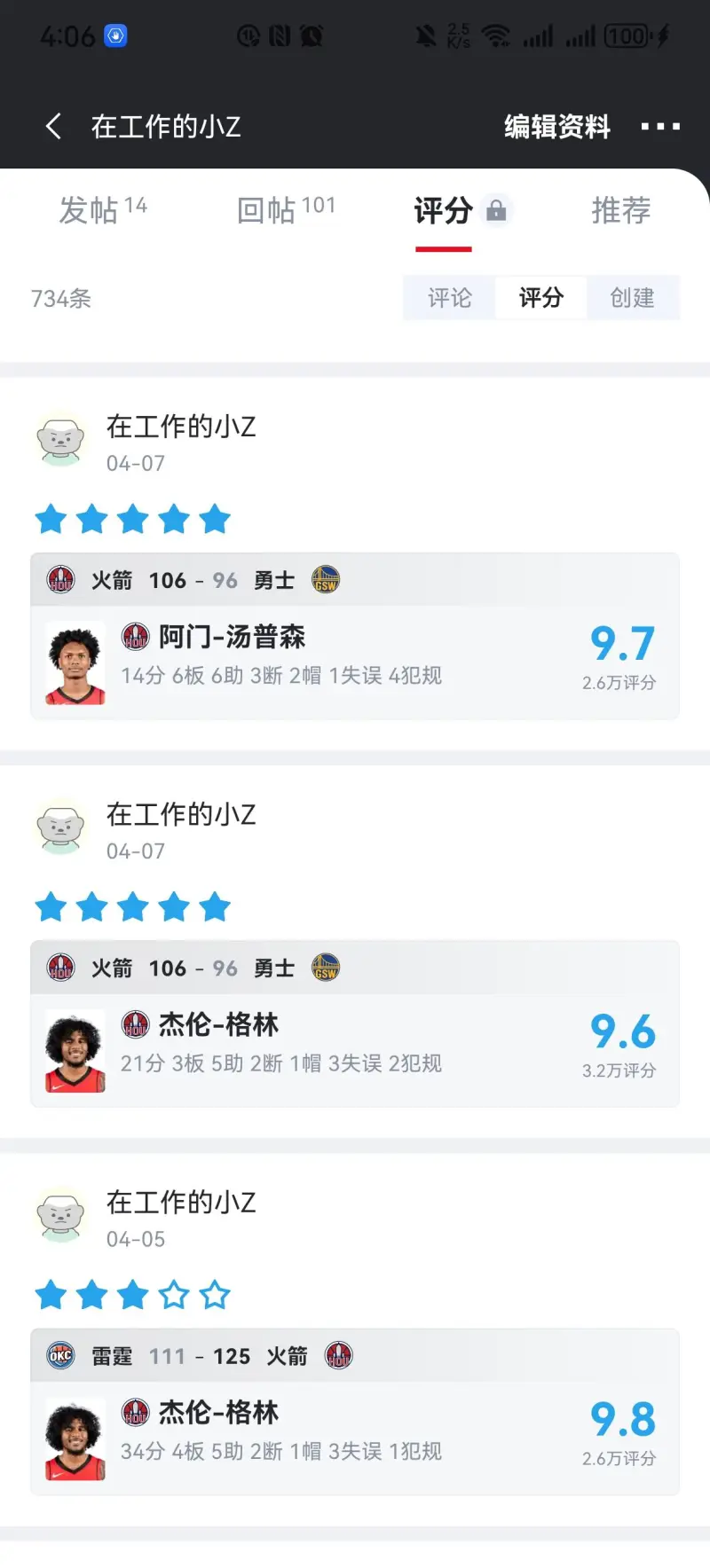Select the 评论 filter segment
Viewport: 710px width, 1568px height.
click(x=449, y=298)
